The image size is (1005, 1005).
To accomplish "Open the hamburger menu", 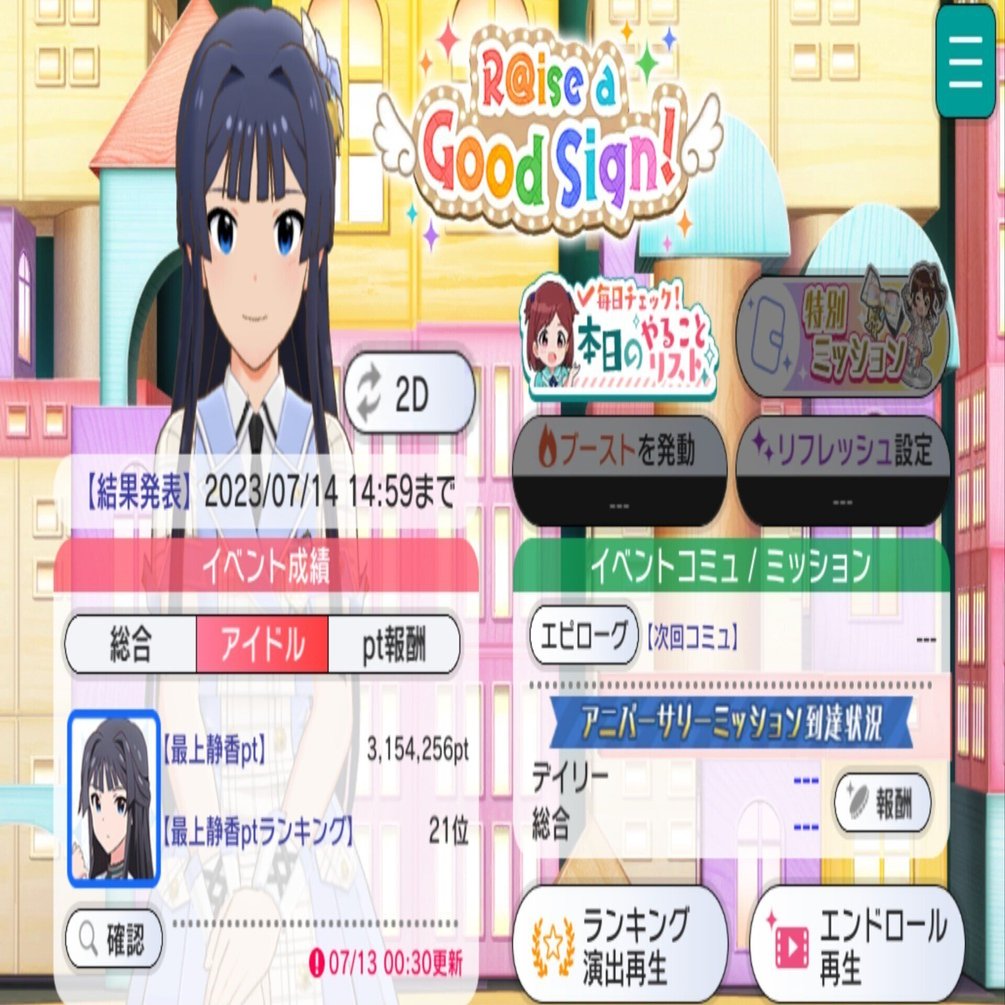I will [964, 61].
